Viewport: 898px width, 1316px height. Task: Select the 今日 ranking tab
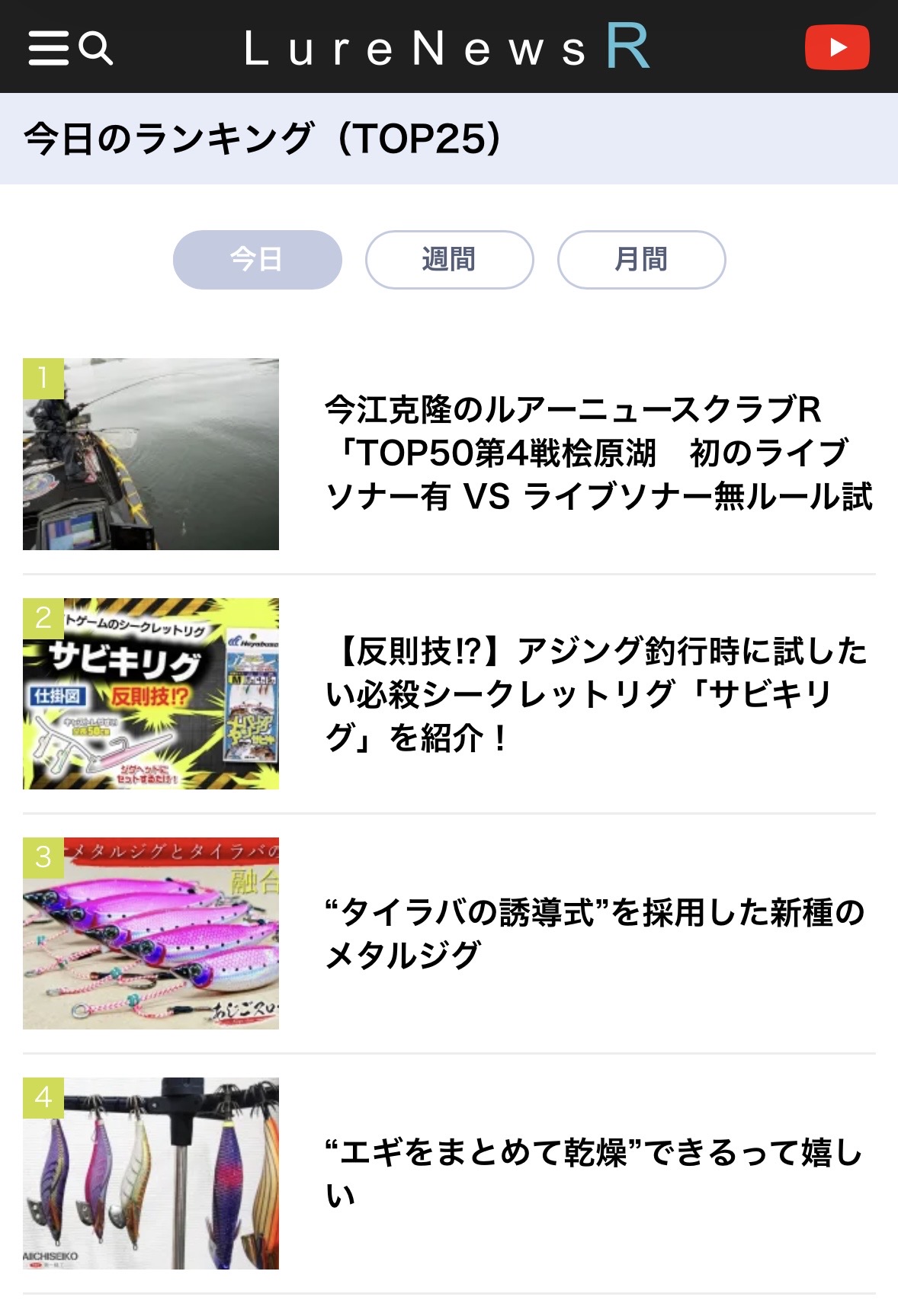257,260
